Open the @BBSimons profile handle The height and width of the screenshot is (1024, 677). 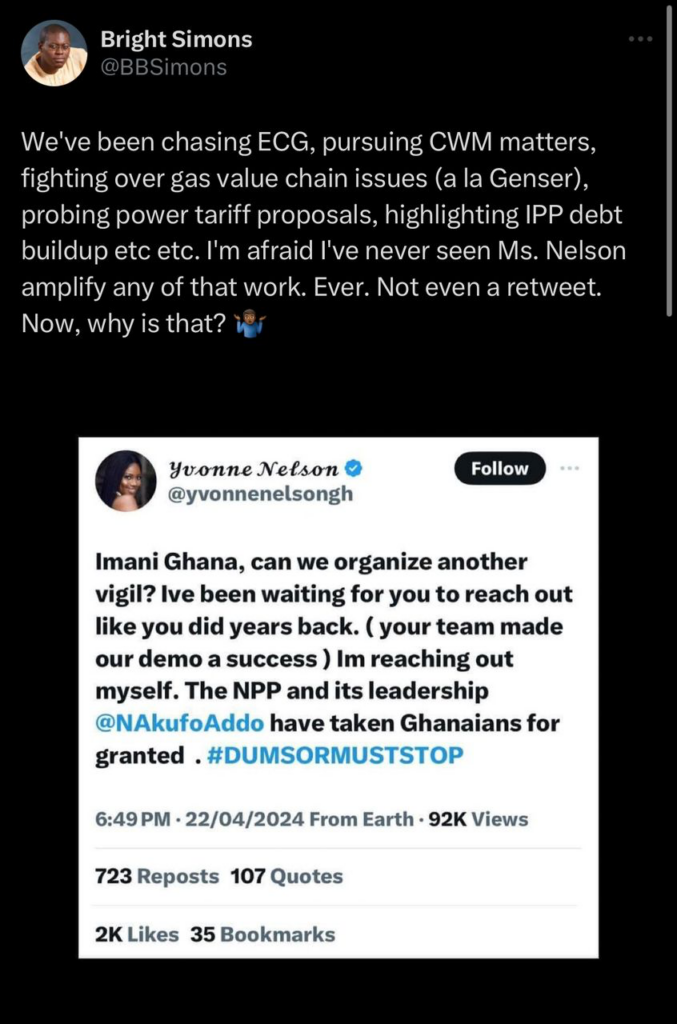point(163,67)
